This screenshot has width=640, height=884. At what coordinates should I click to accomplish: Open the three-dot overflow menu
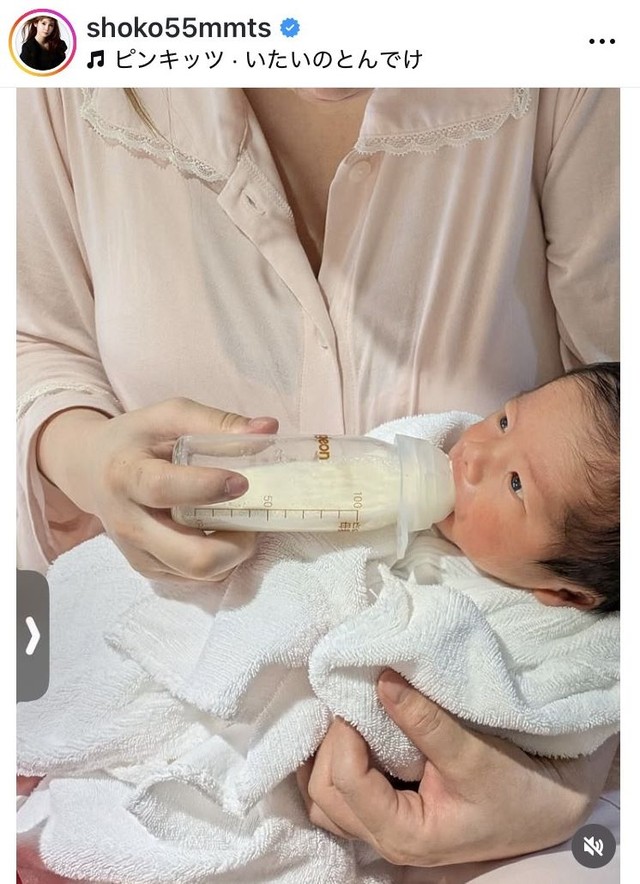pyautogui.click(x=602, y=42)
